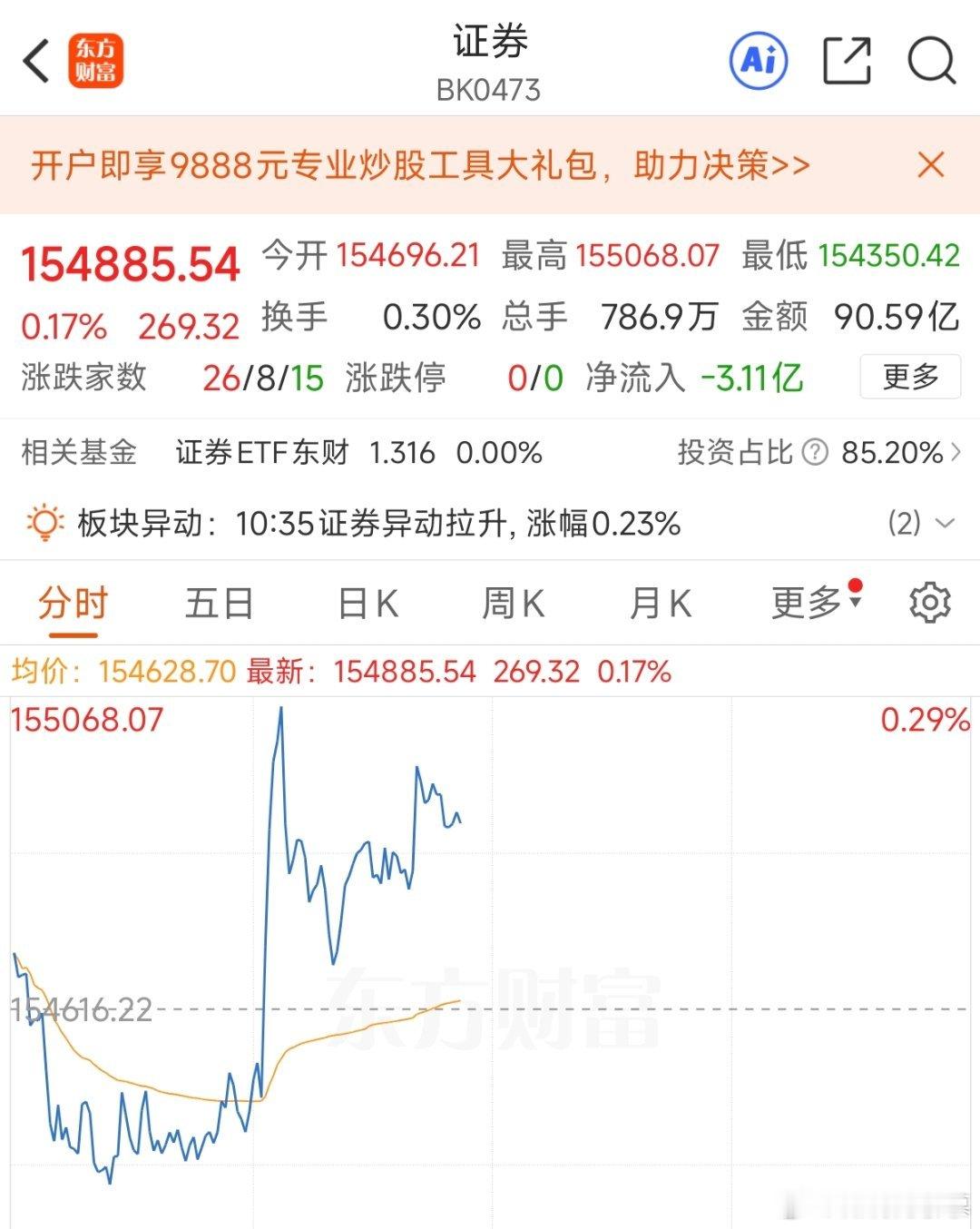The width and height of the screenshot is (980, 1229).
Task: Tap the question mark next to 投资占比
Action: pyautogui.click(x=817, y=452)
